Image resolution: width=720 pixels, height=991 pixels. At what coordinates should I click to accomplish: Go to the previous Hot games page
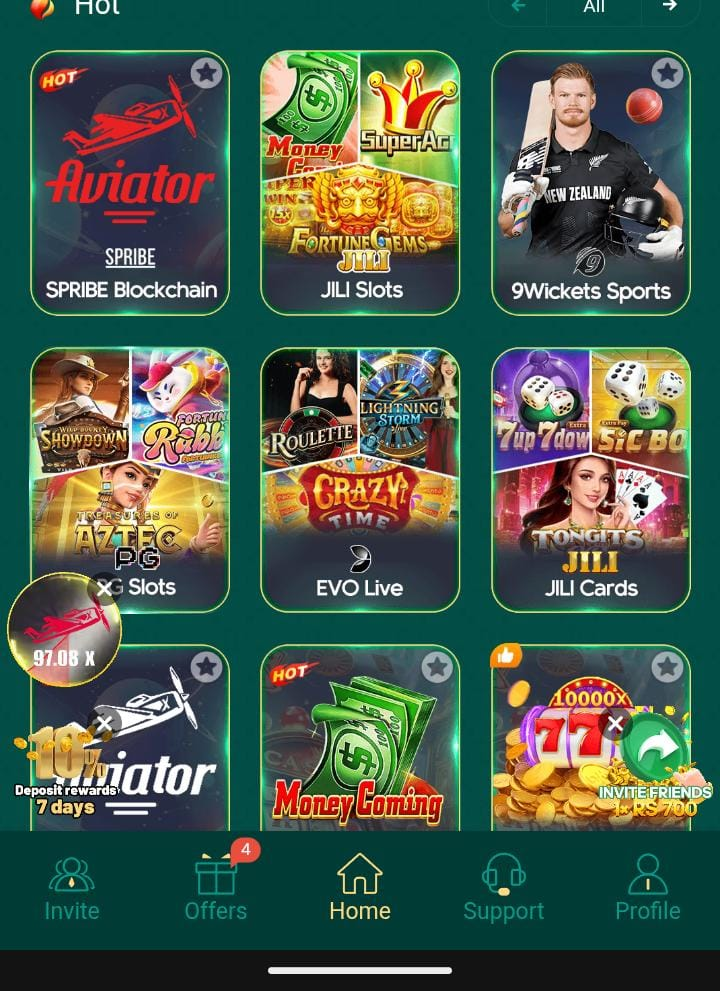(x=518, y=7)
